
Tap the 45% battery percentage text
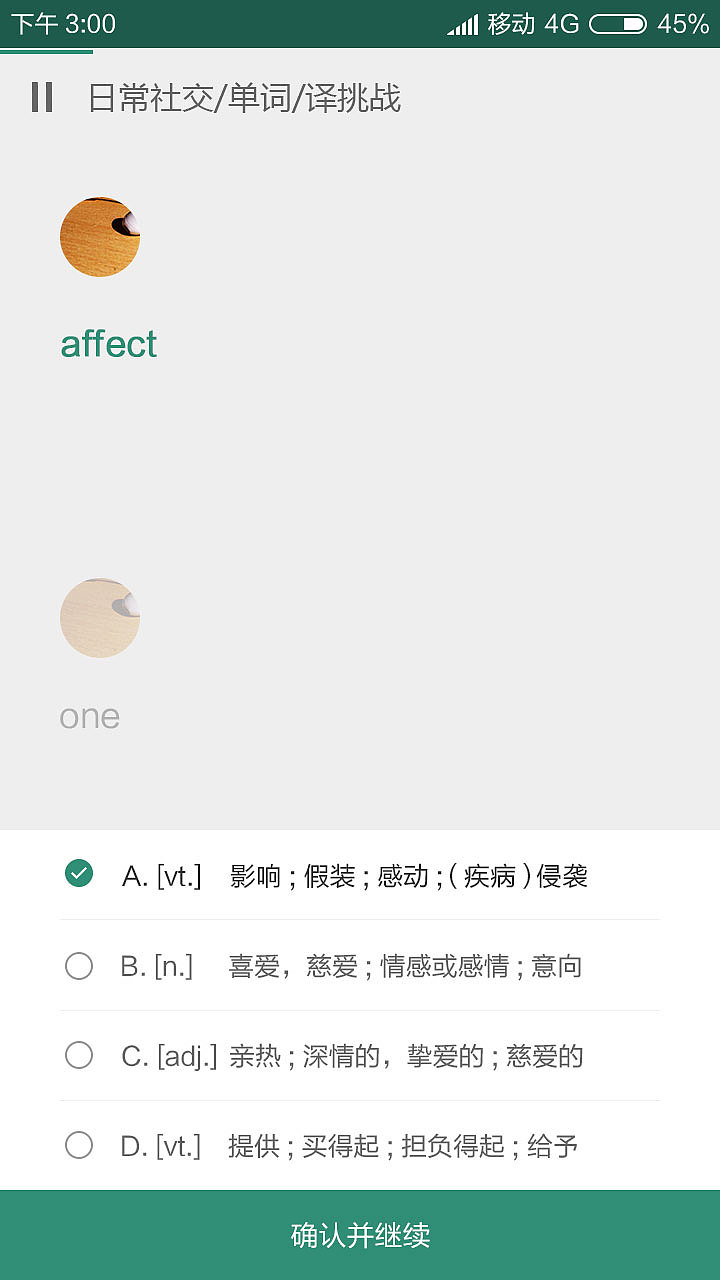[681, 22]
